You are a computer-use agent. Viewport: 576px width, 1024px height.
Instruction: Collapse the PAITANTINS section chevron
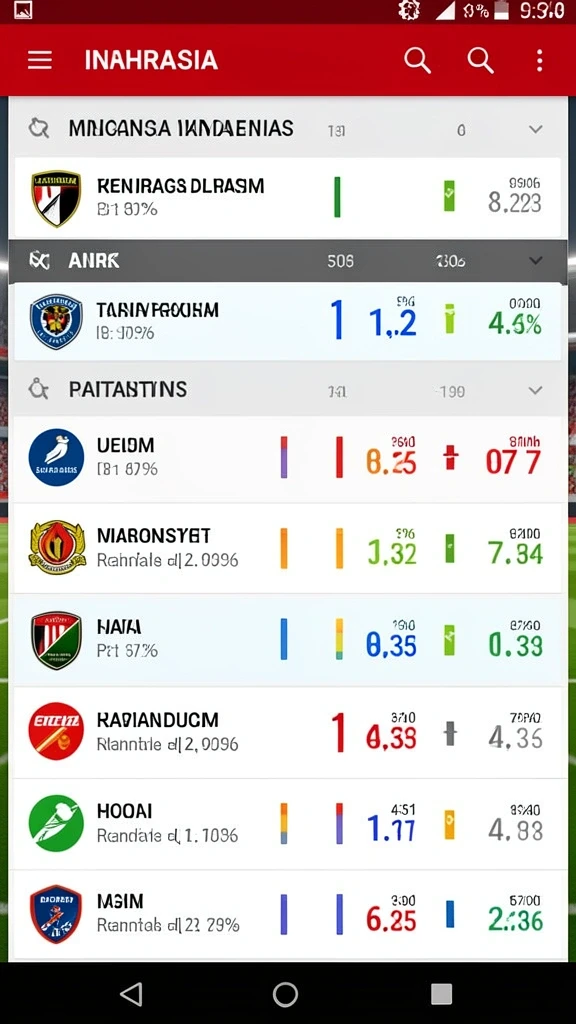[536, 391]
